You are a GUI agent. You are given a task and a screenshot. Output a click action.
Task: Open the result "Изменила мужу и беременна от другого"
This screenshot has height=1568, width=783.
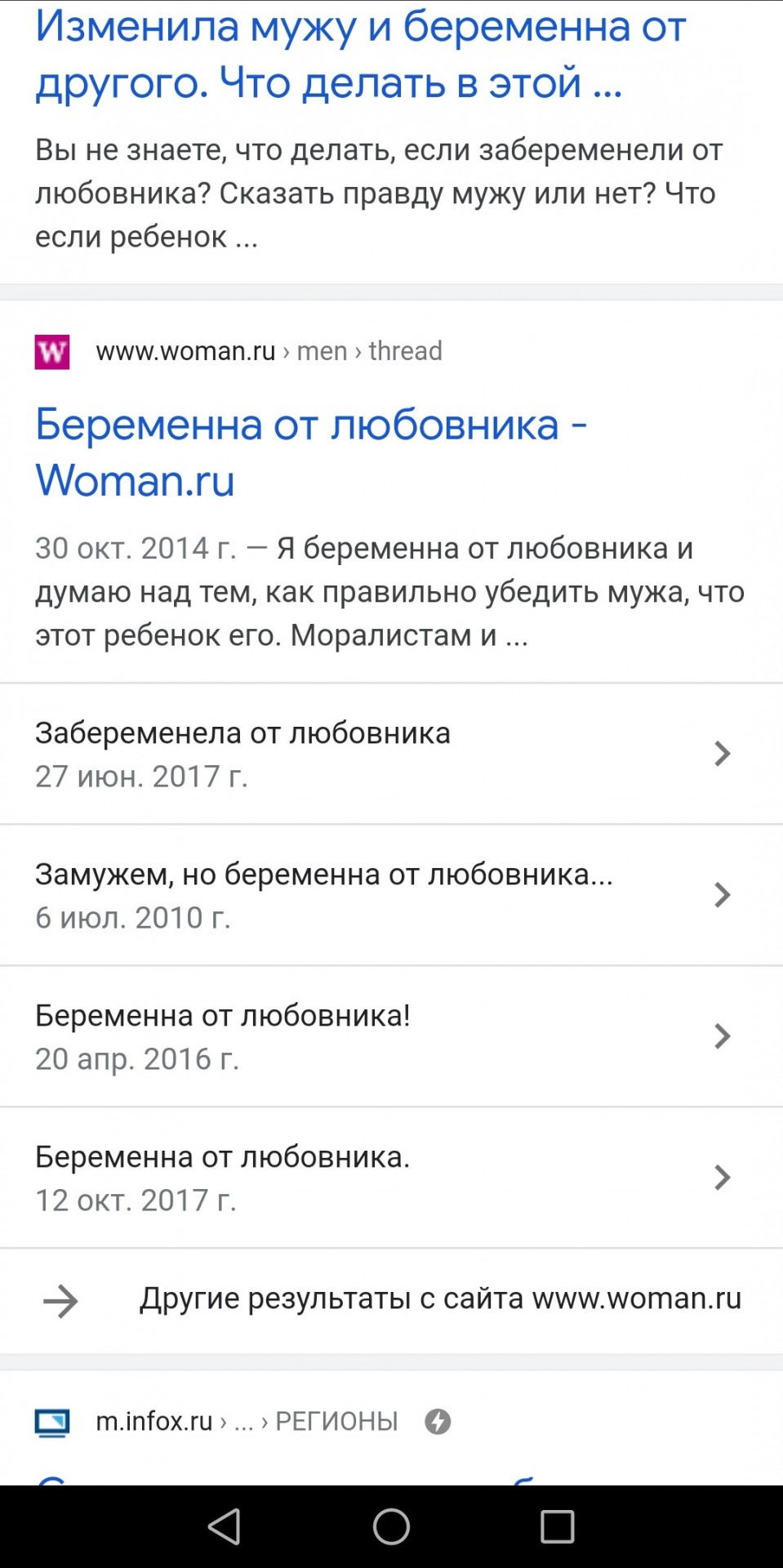359,55
